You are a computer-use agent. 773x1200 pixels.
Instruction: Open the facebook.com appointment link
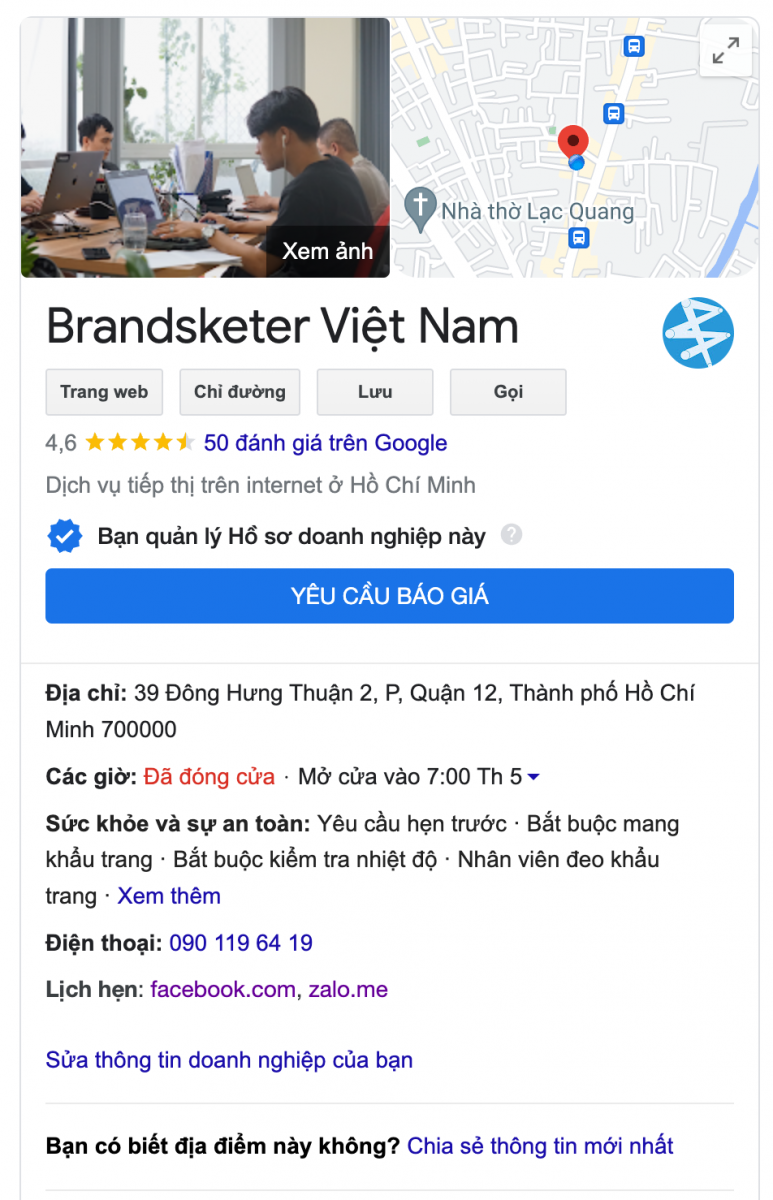click(x=222, y=990)
